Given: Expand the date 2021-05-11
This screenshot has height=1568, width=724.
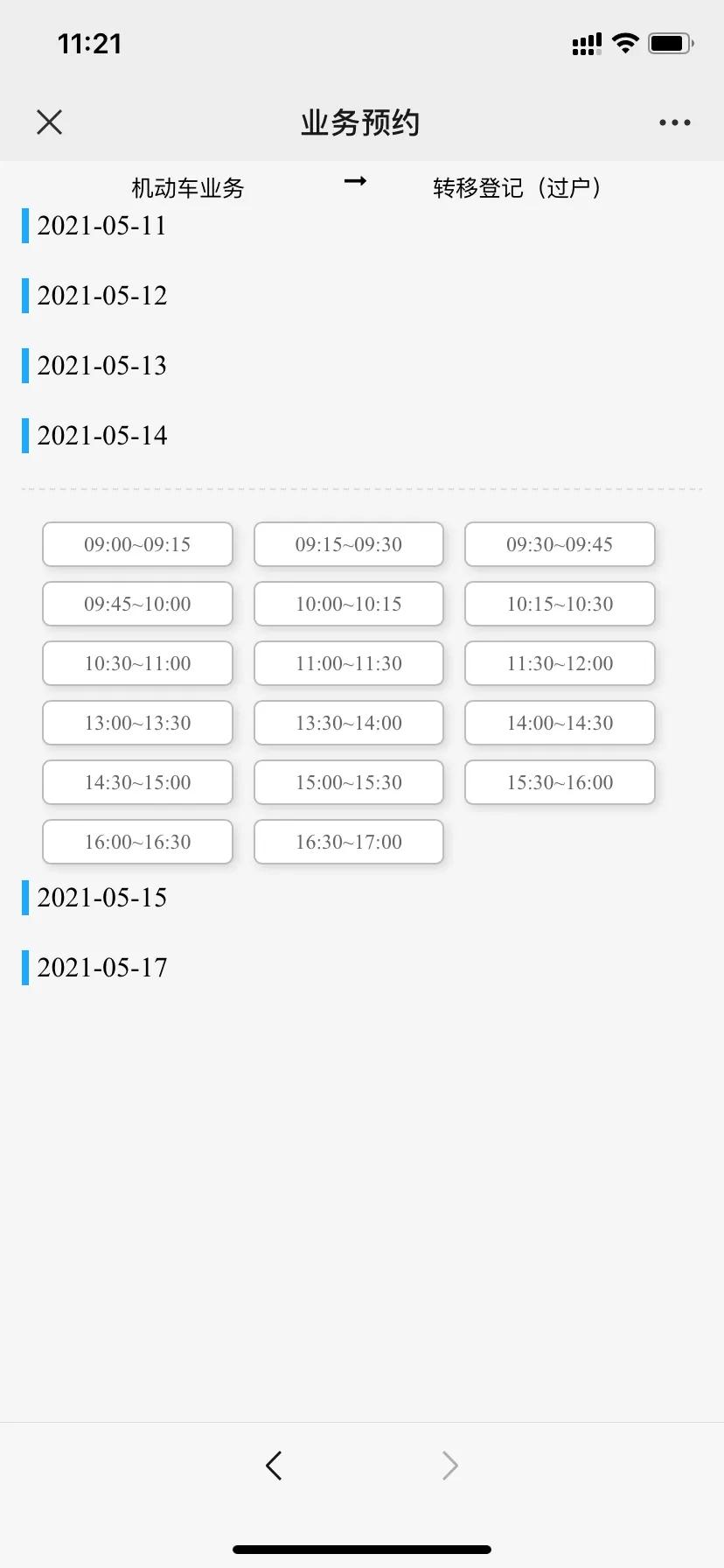Looking at the screenshot, I should [x=101, y=226].
